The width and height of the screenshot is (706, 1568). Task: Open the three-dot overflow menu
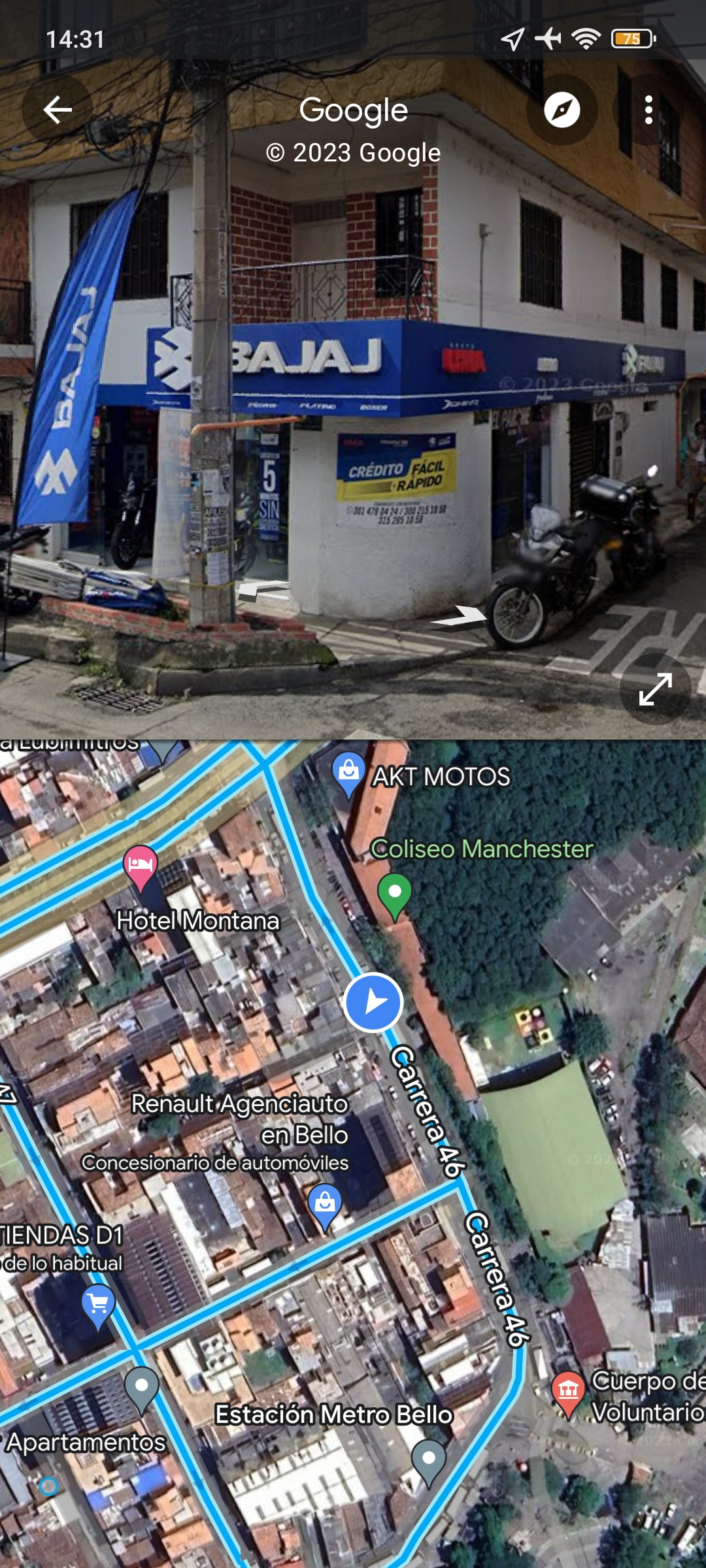click(x=648, y=110)
